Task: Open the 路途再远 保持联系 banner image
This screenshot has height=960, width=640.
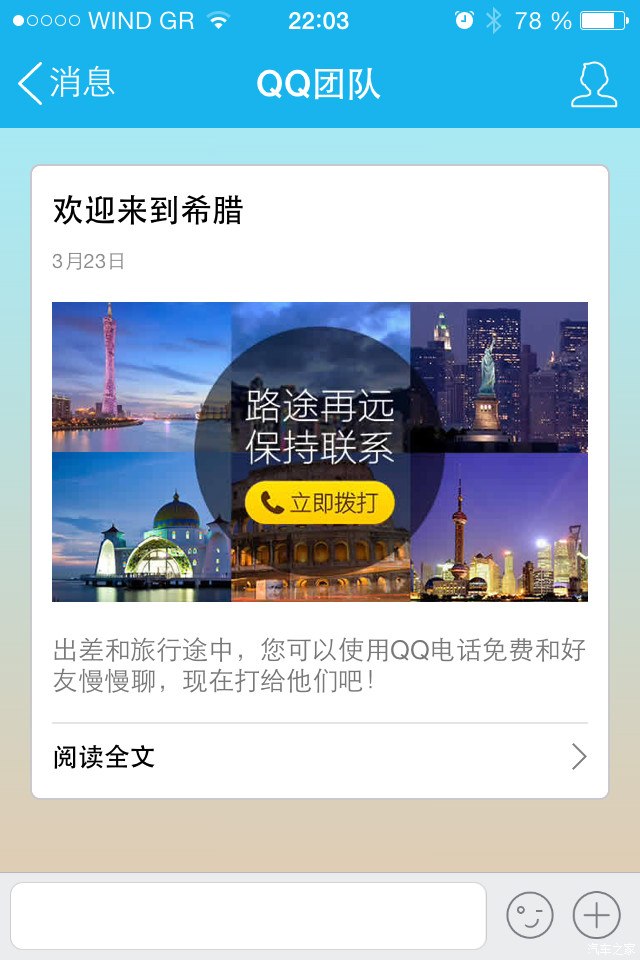Action: (319, 451)
